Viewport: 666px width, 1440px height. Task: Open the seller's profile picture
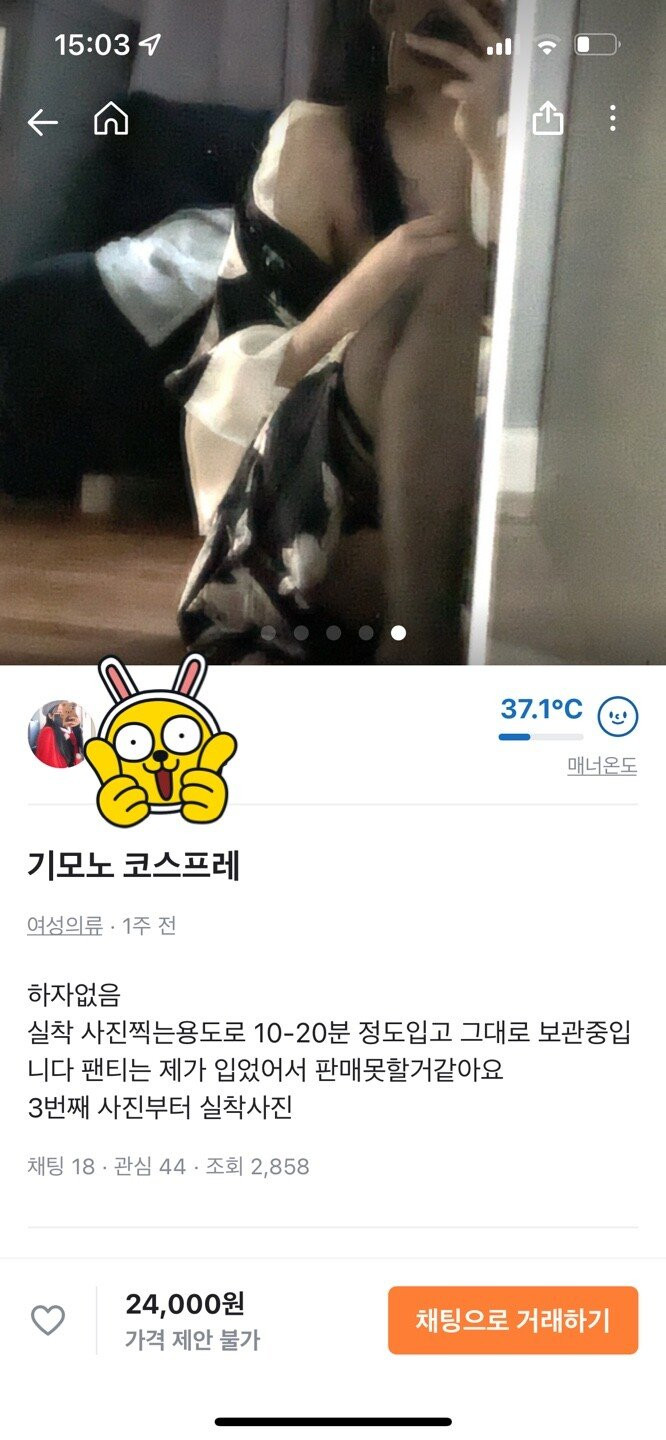[60, 734]
